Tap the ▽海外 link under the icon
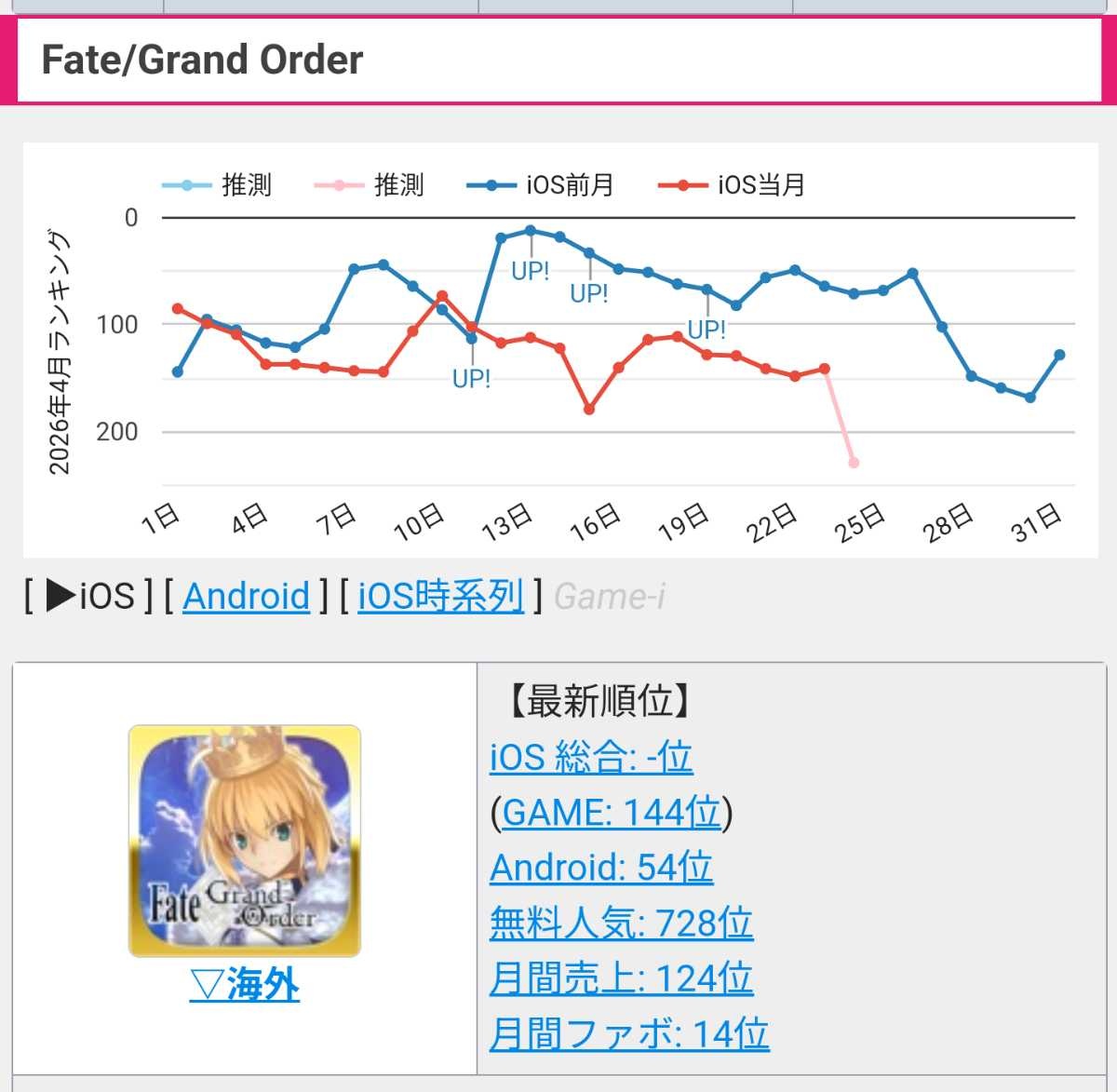The height and width of the screenshot is (1092, 1117). click(244, 984)
